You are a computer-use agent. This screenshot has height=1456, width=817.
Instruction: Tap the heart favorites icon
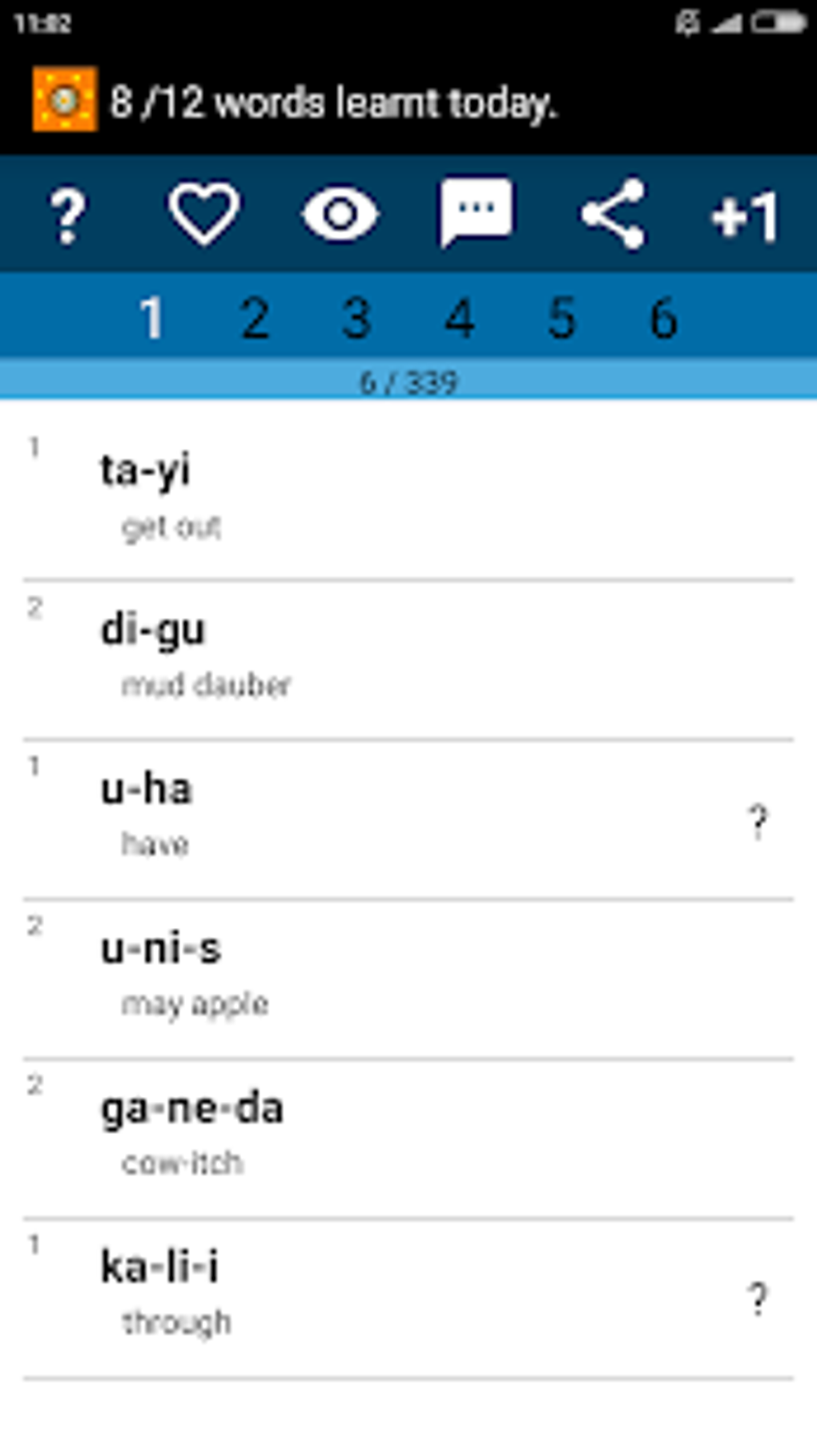(204, 214)
